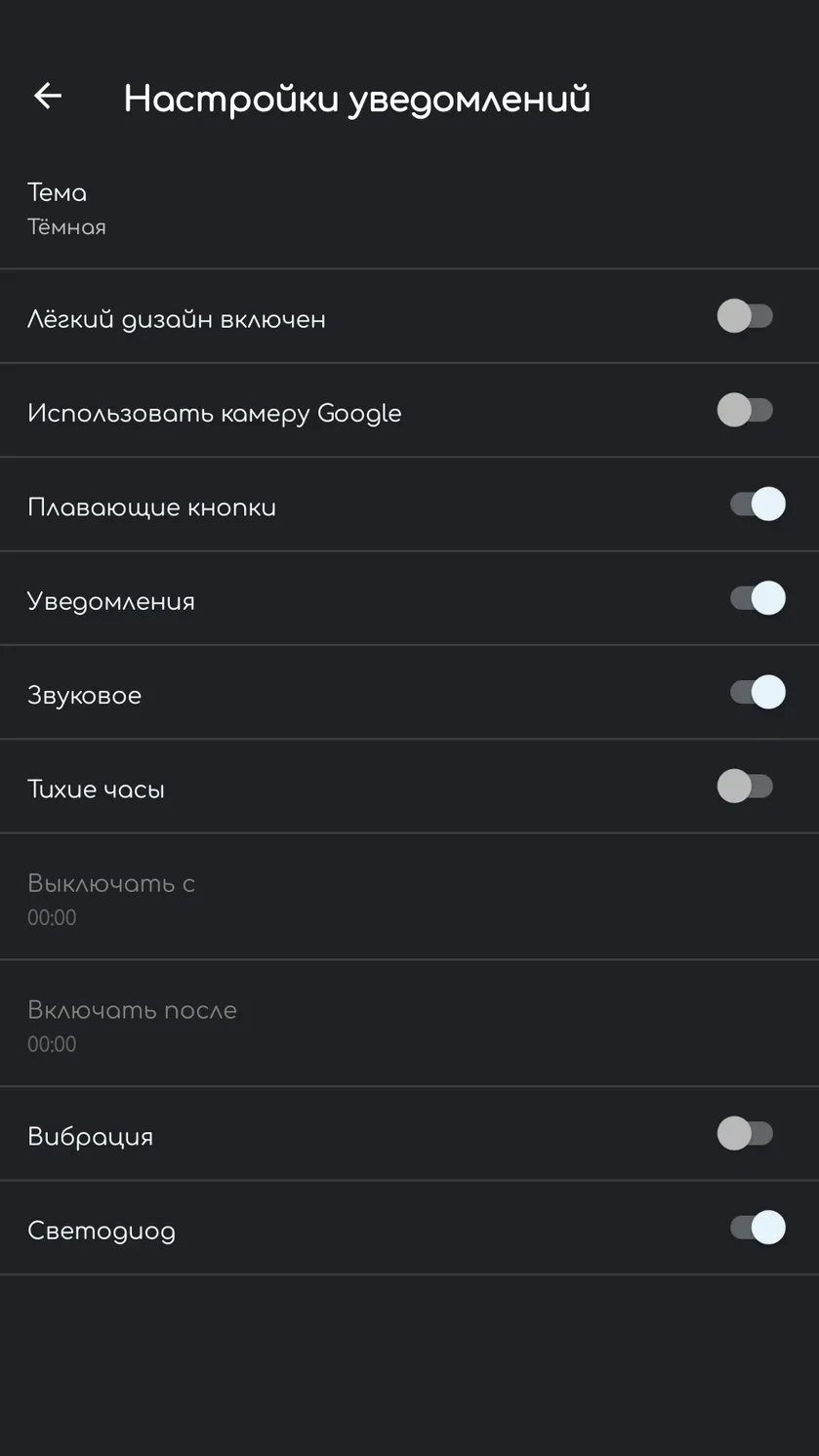Enable Тихие часы

coord(746,786)
